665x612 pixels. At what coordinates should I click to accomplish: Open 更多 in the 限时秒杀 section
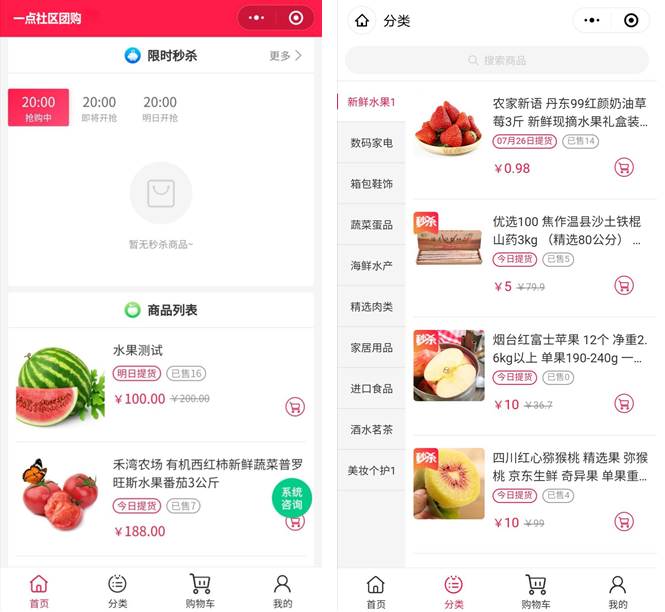coord(285,56)
